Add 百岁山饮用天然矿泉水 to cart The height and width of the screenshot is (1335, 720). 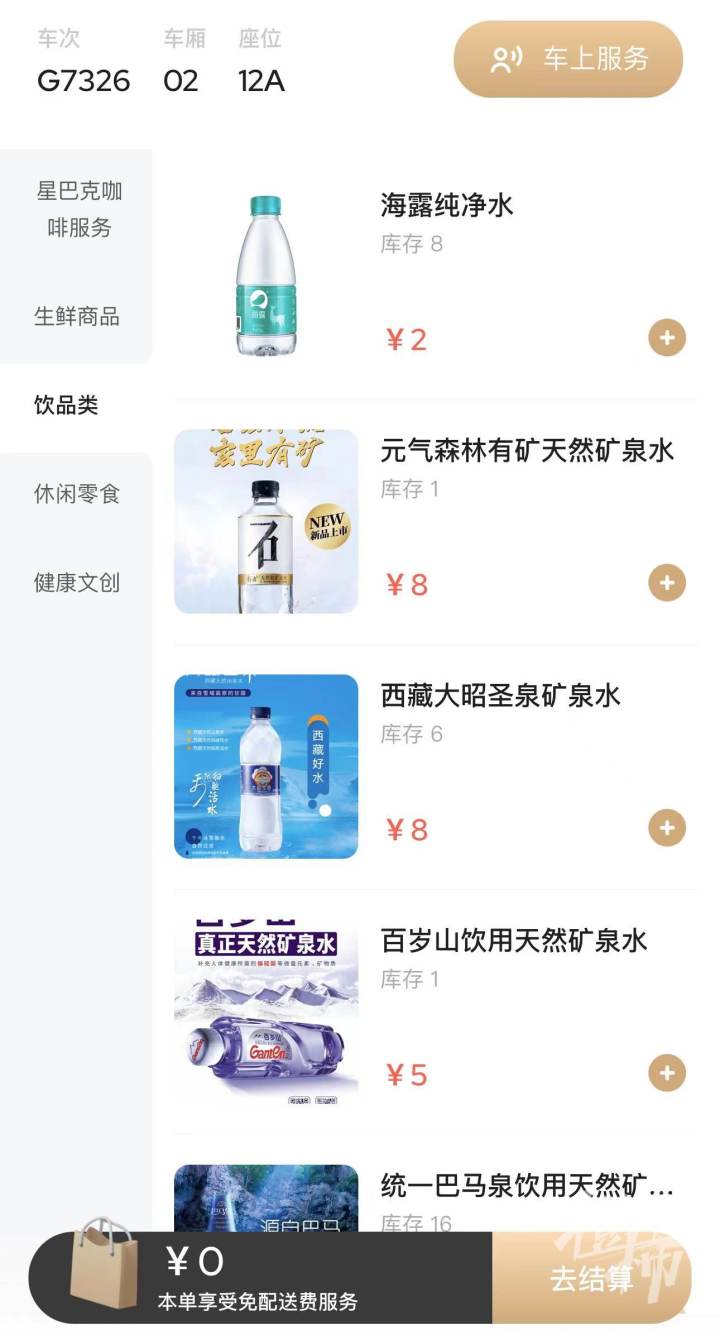pyautogui.click(x=667, y=1073)
